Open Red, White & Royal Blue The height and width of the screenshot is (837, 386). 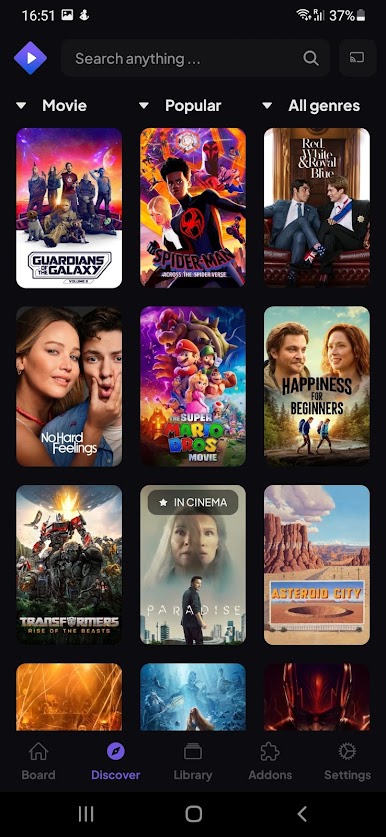[x=317, y=208]
